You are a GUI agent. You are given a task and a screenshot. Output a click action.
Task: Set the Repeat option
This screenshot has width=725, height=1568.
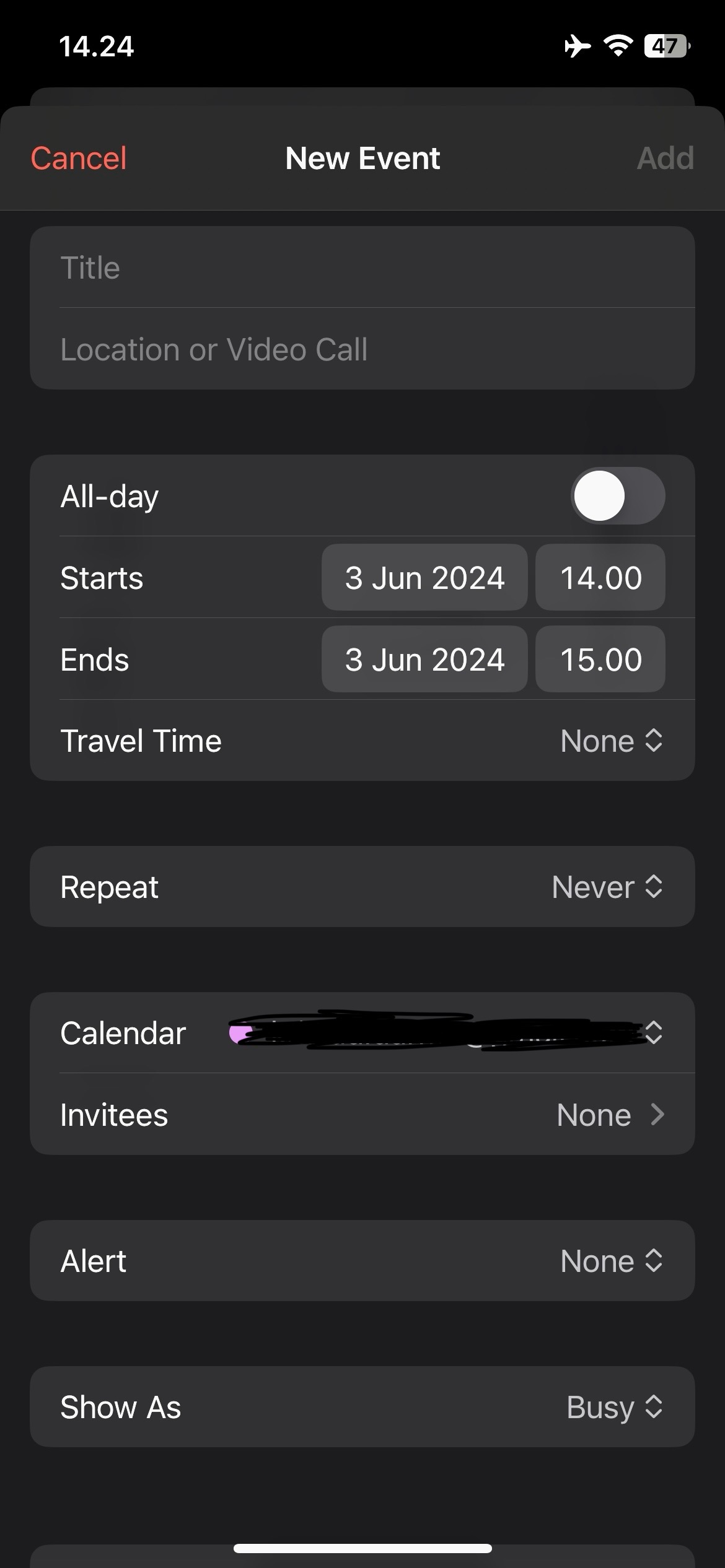607,887
